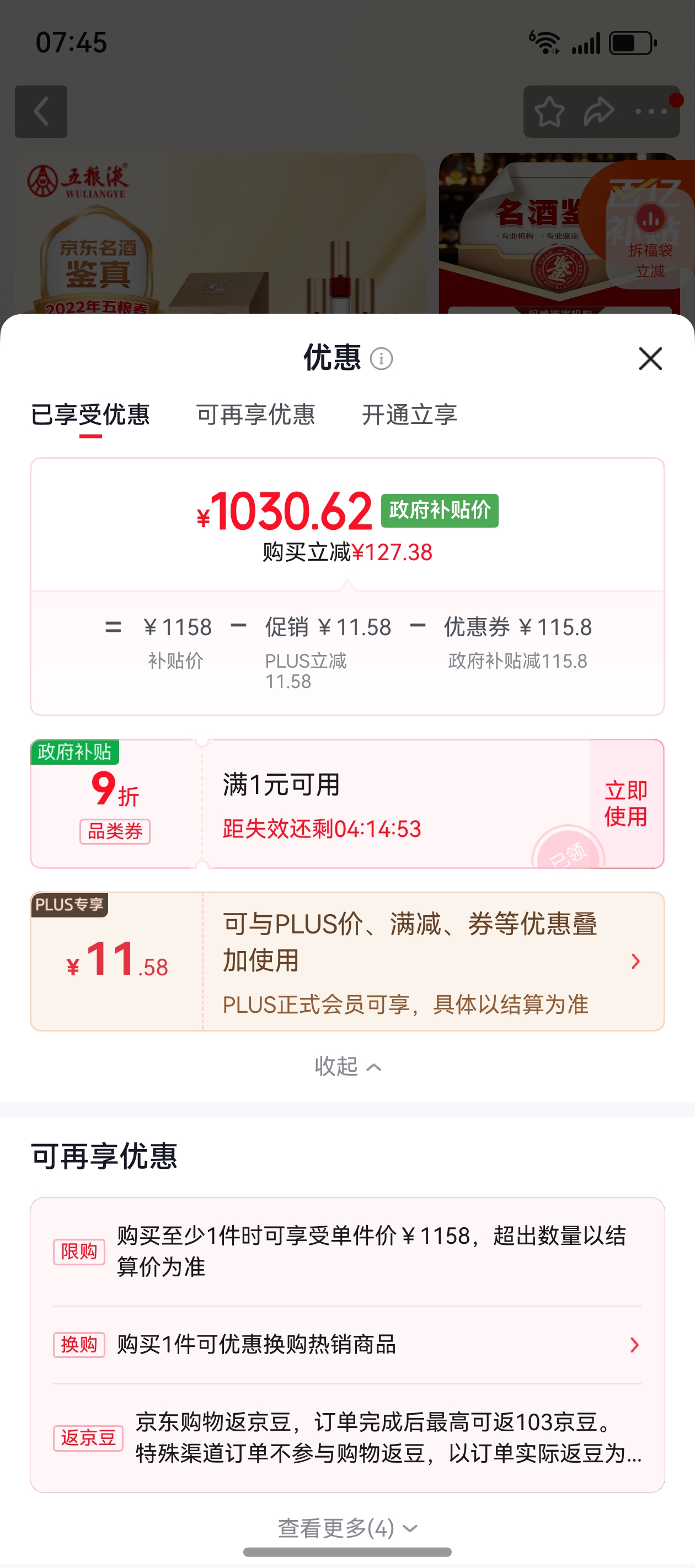
Task: Tap the back arrow at top left
Action: tap(40, 111)
